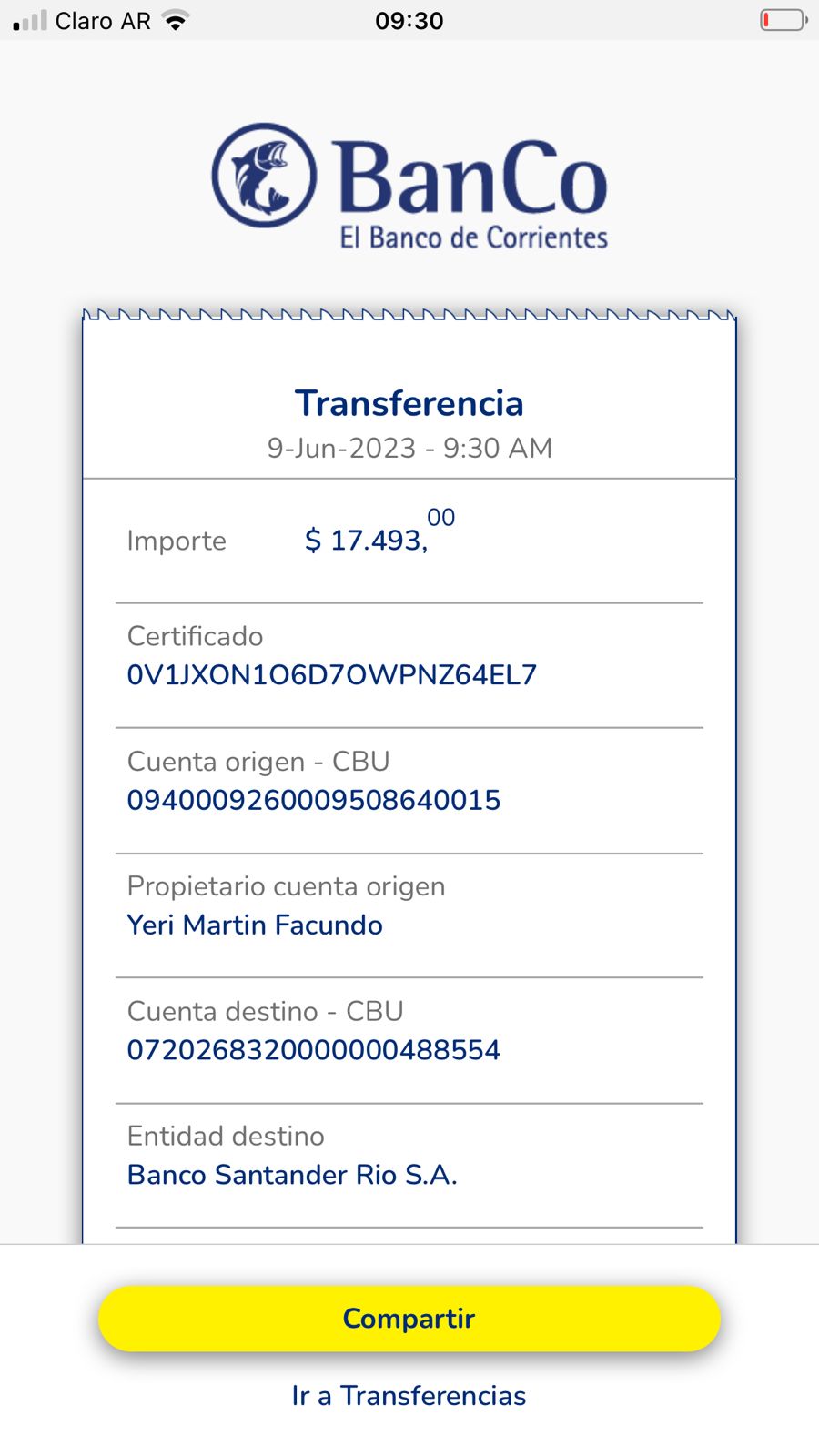Image resolution: width=819 pixels, height=1456 pixels.
Task: Tap the yellow Compartir button
Action: point(409,1319)
